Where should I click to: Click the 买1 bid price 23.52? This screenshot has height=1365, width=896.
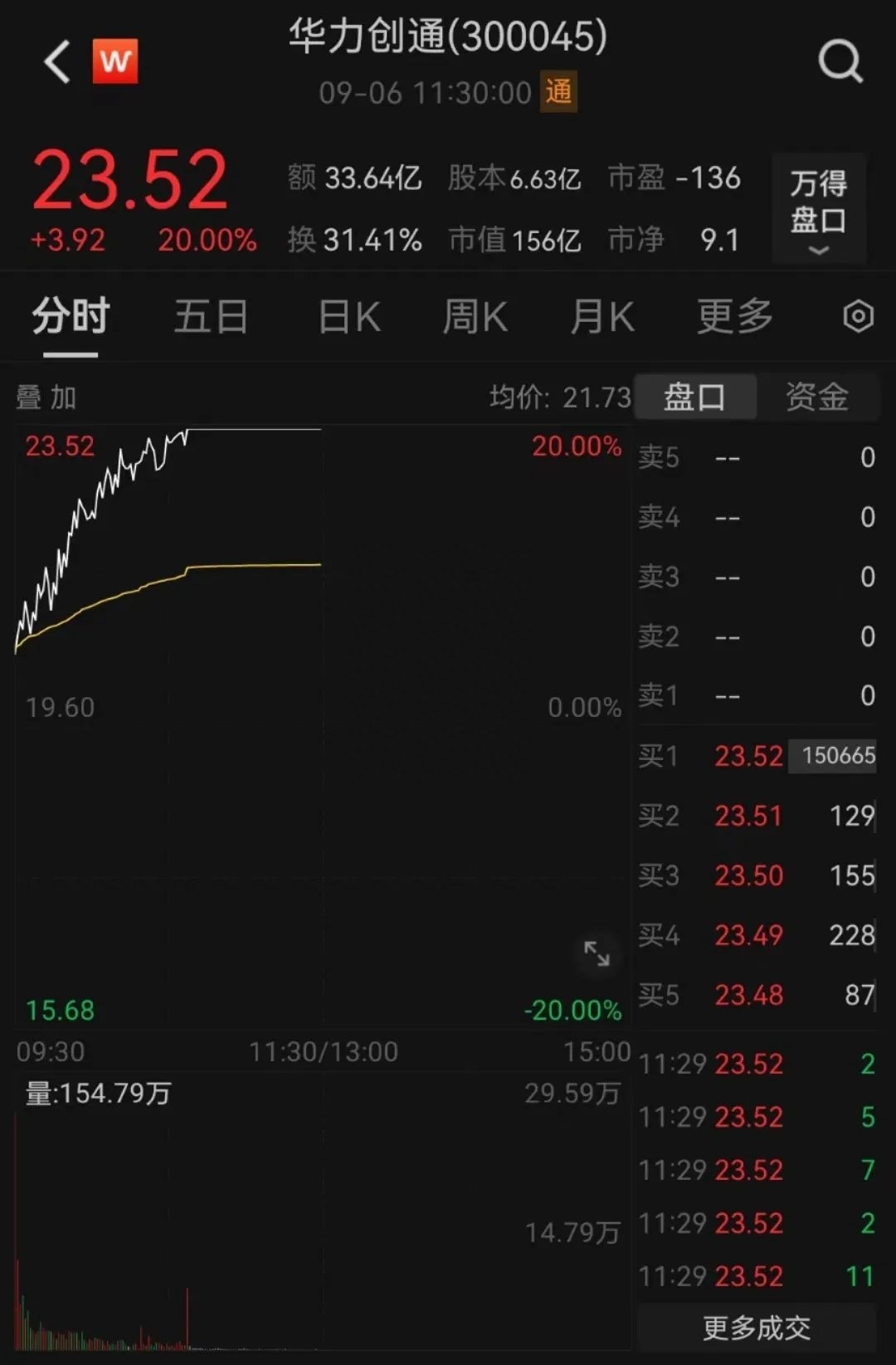pyautogui.click(x=746, y=756)
